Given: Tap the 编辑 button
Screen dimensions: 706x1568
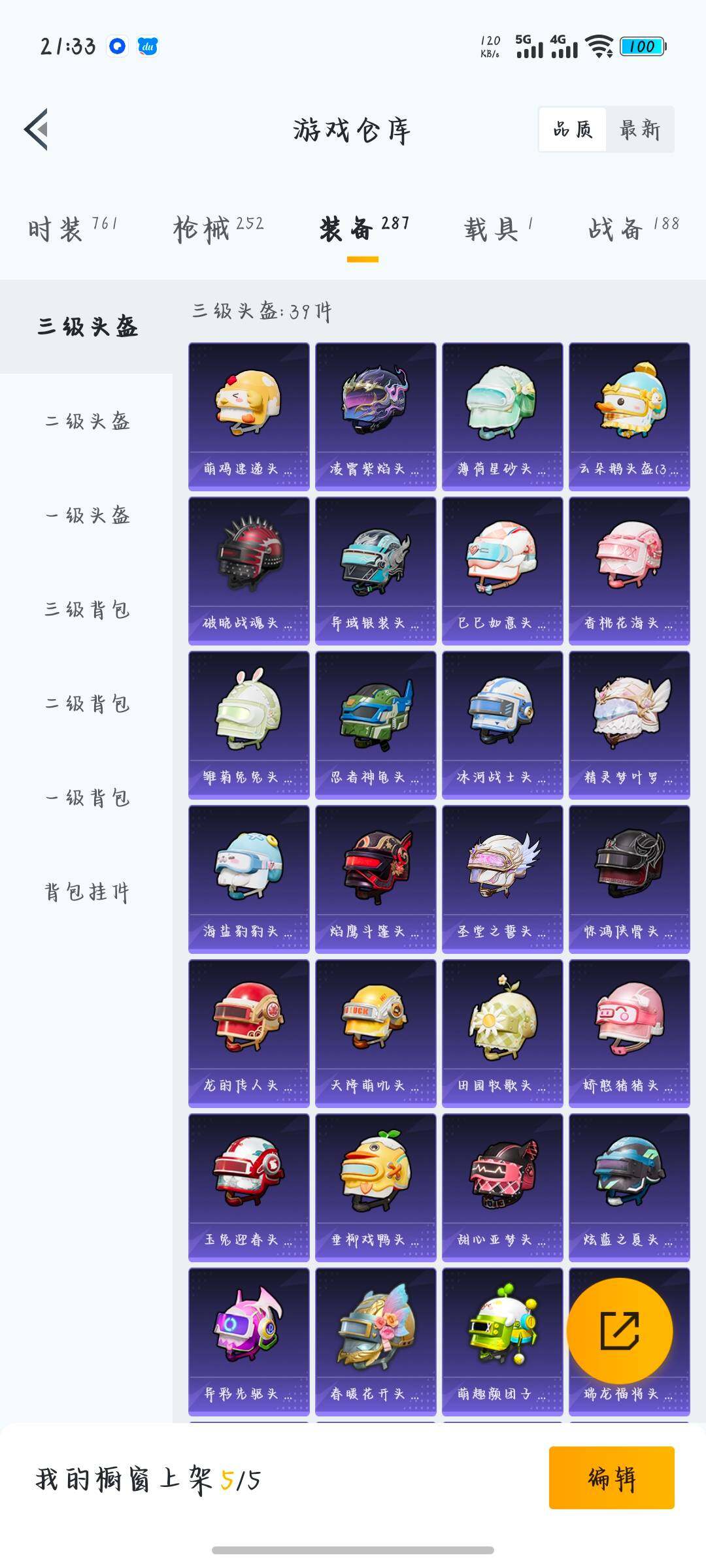Looking at the screenshot, I should coord(611,1478).
